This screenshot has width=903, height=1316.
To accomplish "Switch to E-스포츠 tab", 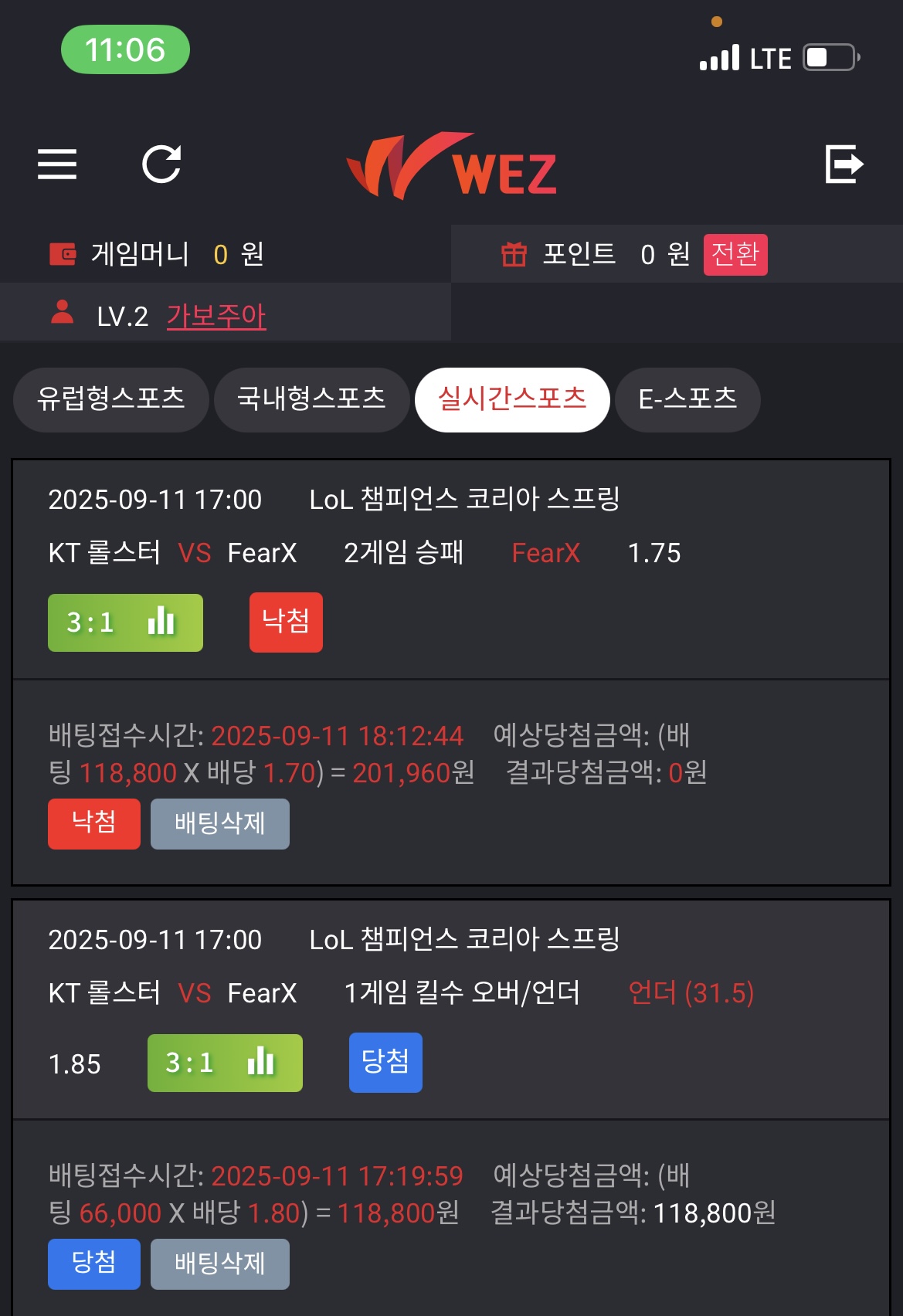I will [x=687, y=399].
